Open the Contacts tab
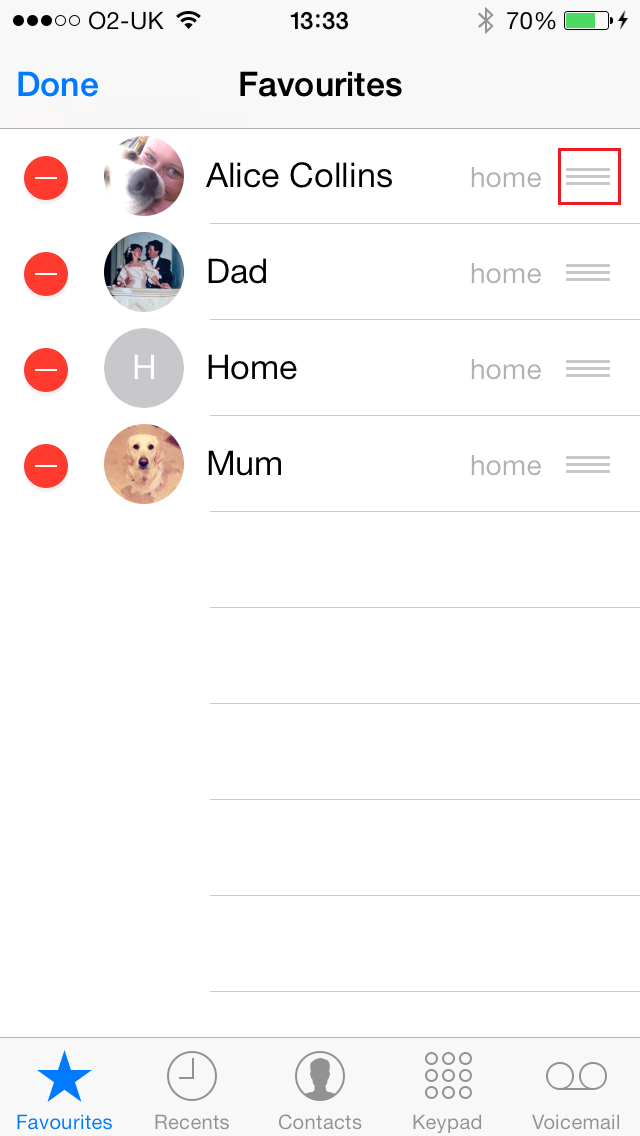This screenshot has height=1136, width=640. coord(320,1091)
